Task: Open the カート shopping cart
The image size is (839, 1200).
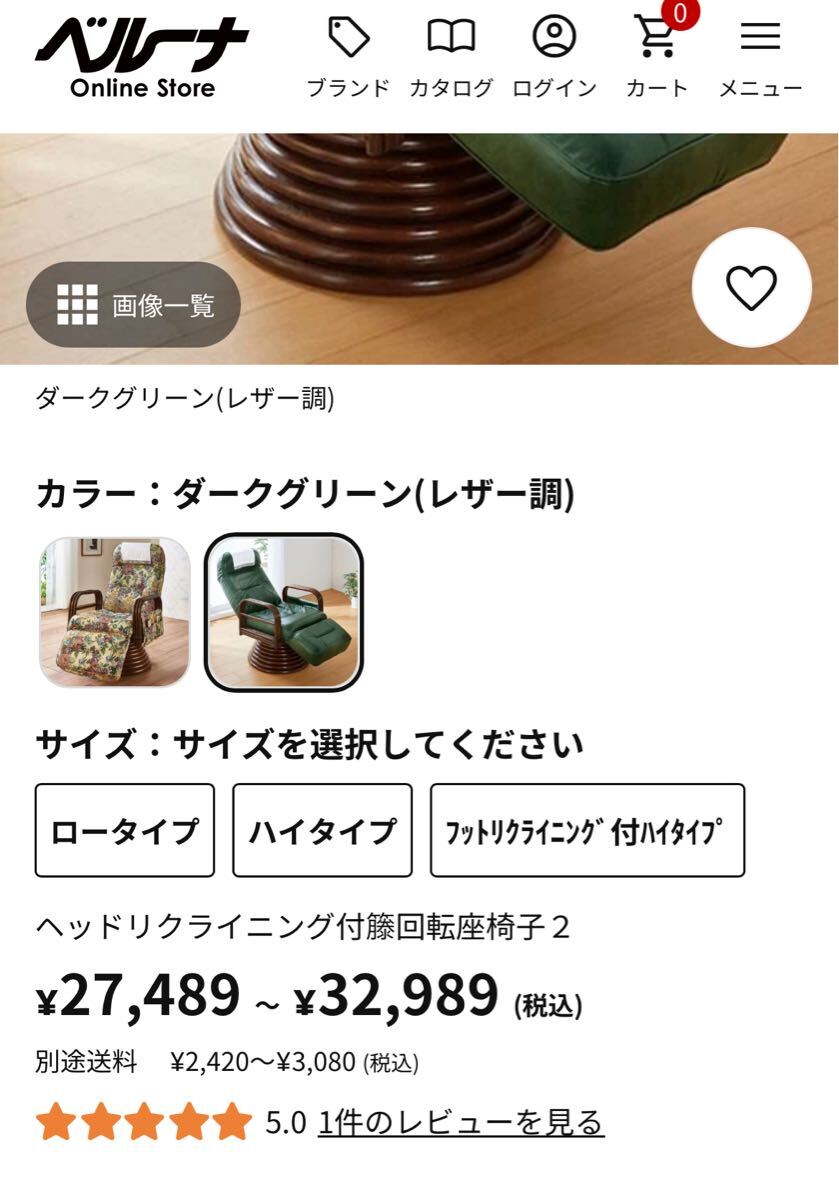Action: click(657, 58)
